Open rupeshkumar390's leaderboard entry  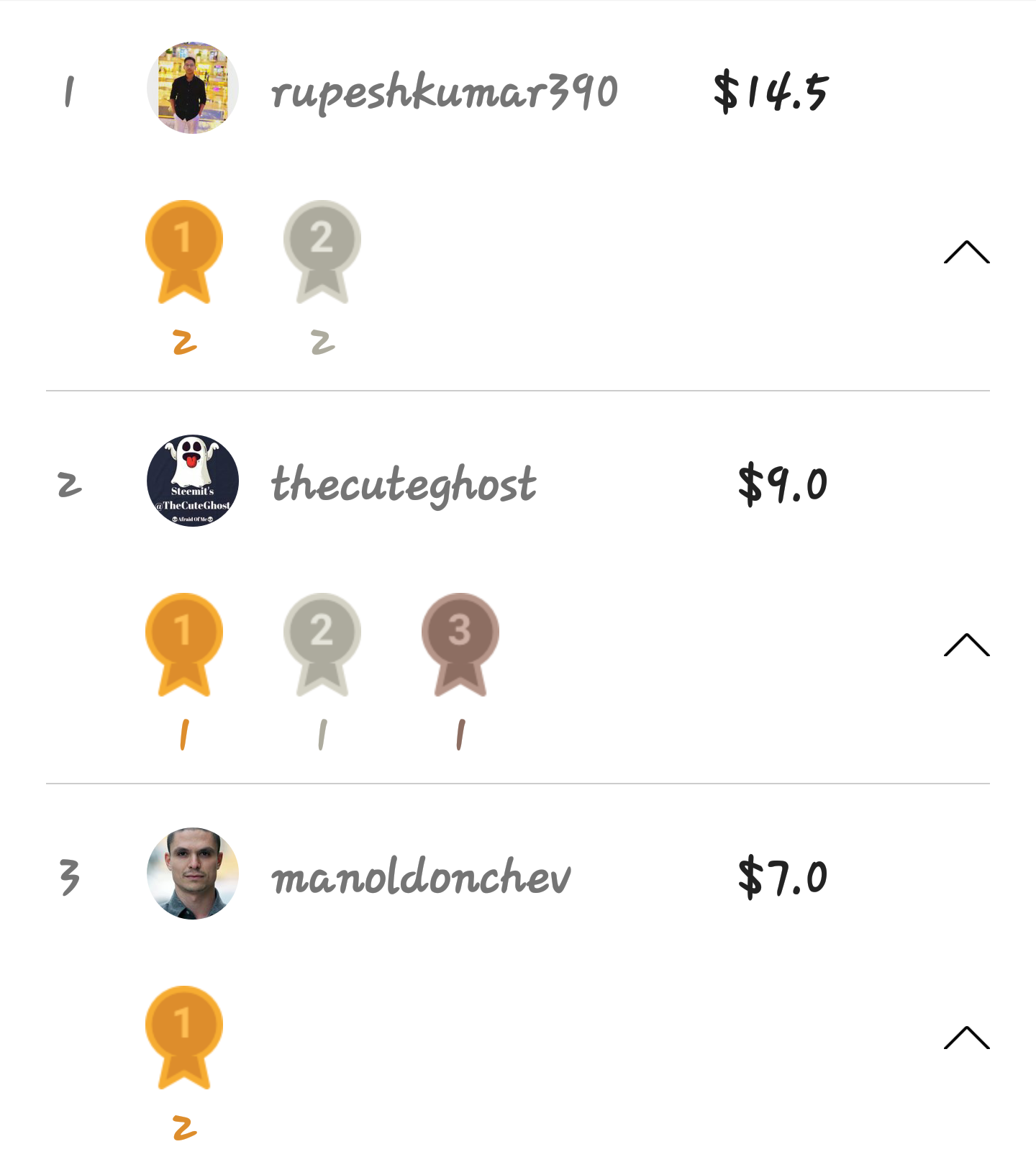coord(444,92)
